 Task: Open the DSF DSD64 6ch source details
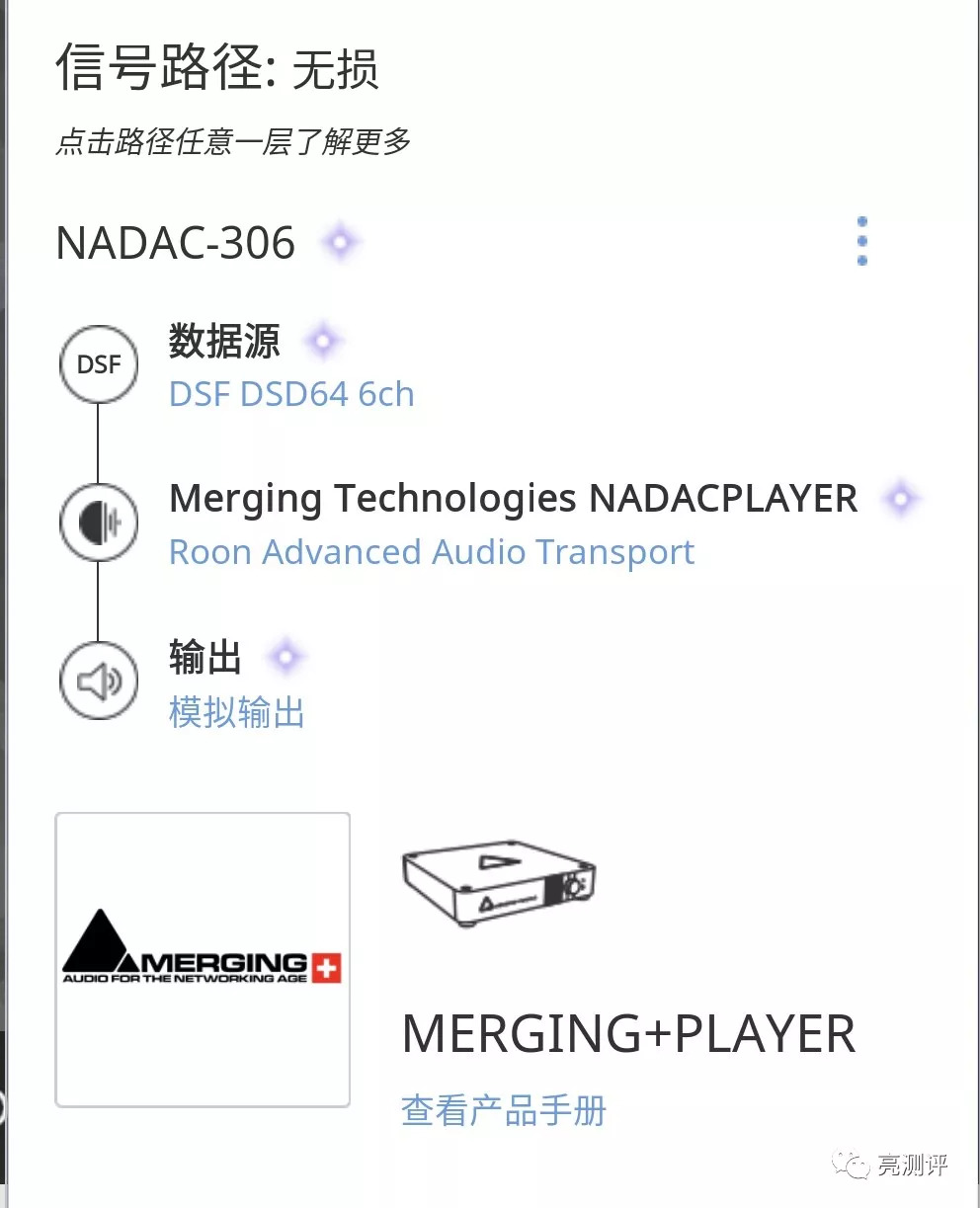[x=291, y=393]
